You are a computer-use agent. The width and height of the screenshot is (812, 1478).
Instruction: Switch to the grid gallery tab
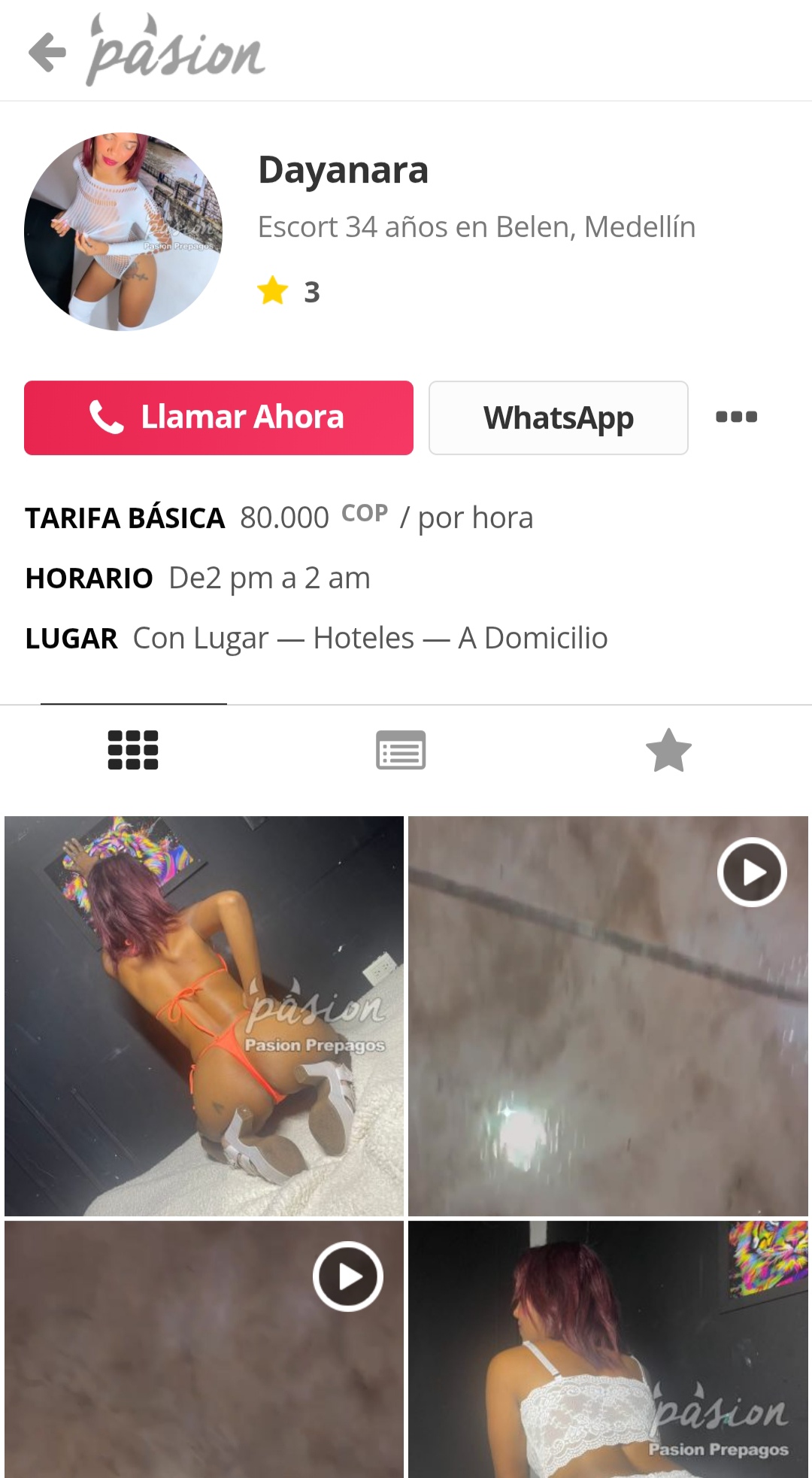133,750
